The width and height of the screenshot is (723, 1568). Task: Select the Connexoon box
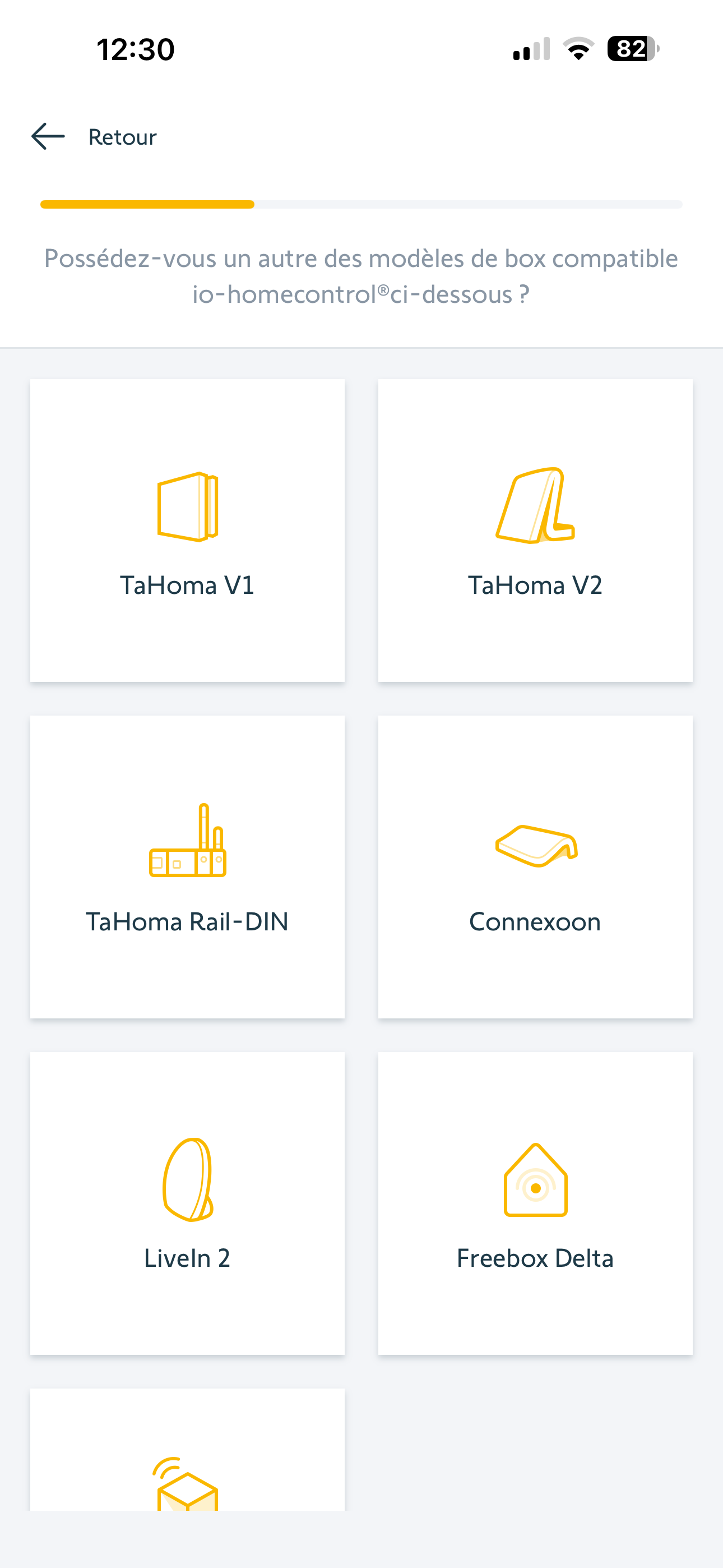pos(535,867)
